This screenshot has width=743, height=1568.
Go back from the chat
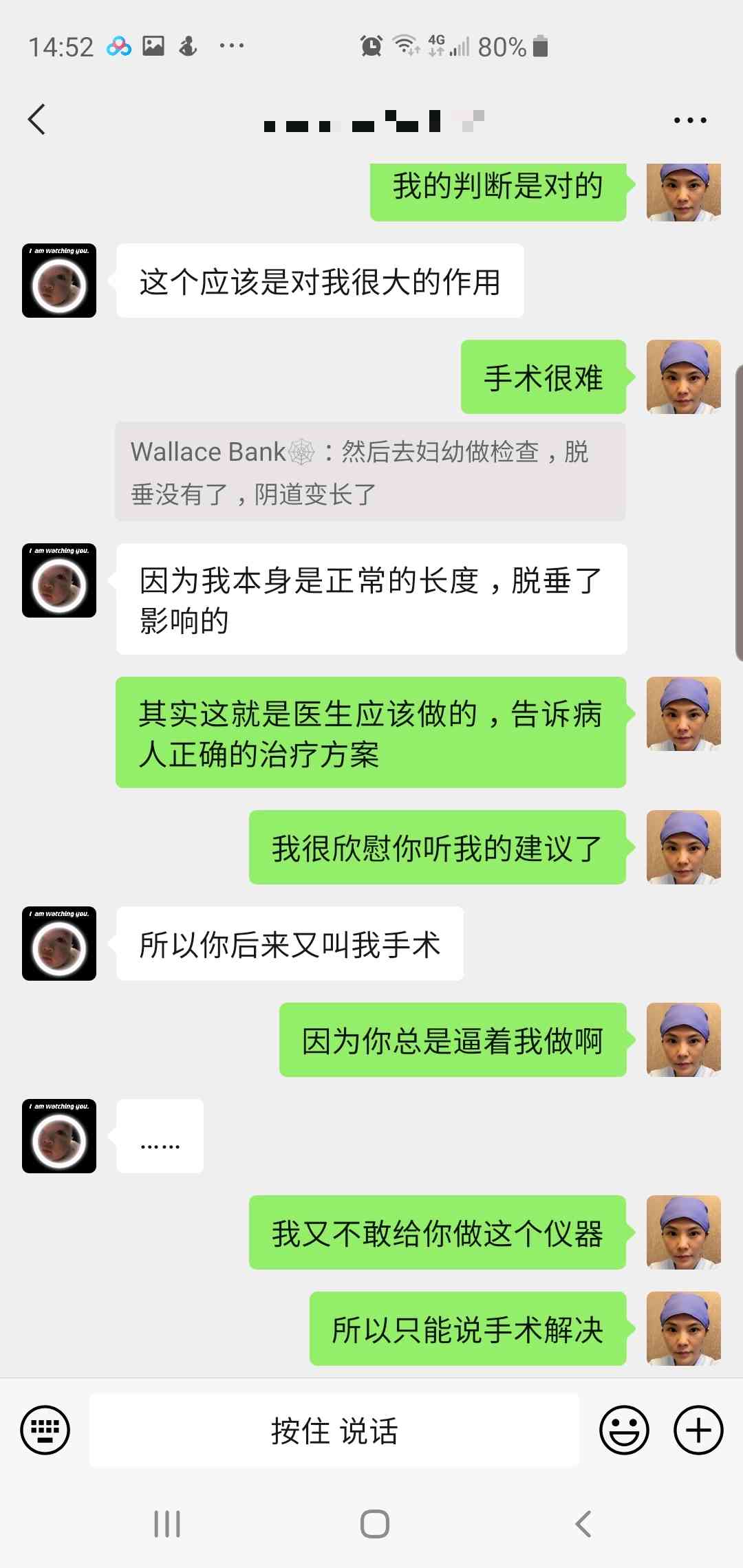(37, 120)
